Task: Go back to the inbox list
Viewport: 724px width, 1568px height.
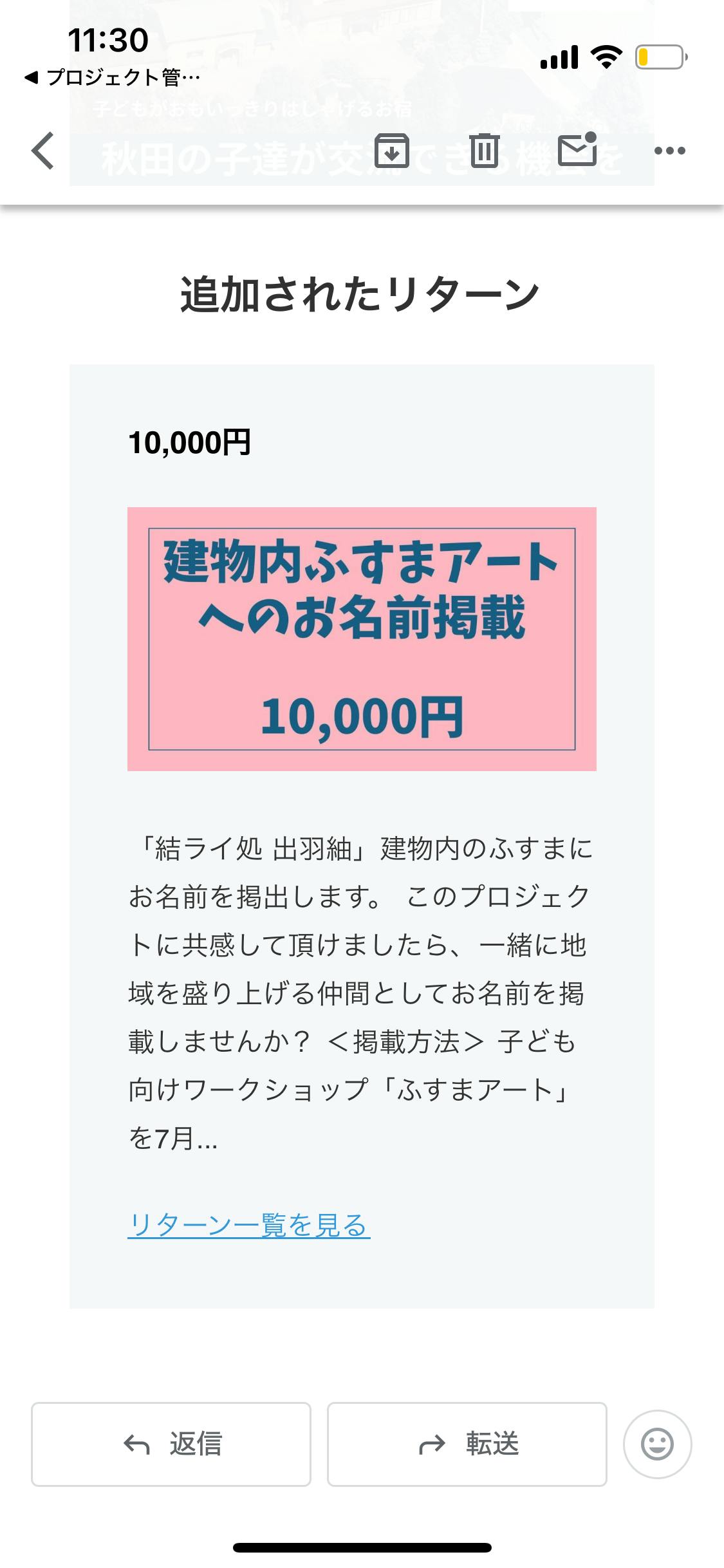Action: coord(42,151)
